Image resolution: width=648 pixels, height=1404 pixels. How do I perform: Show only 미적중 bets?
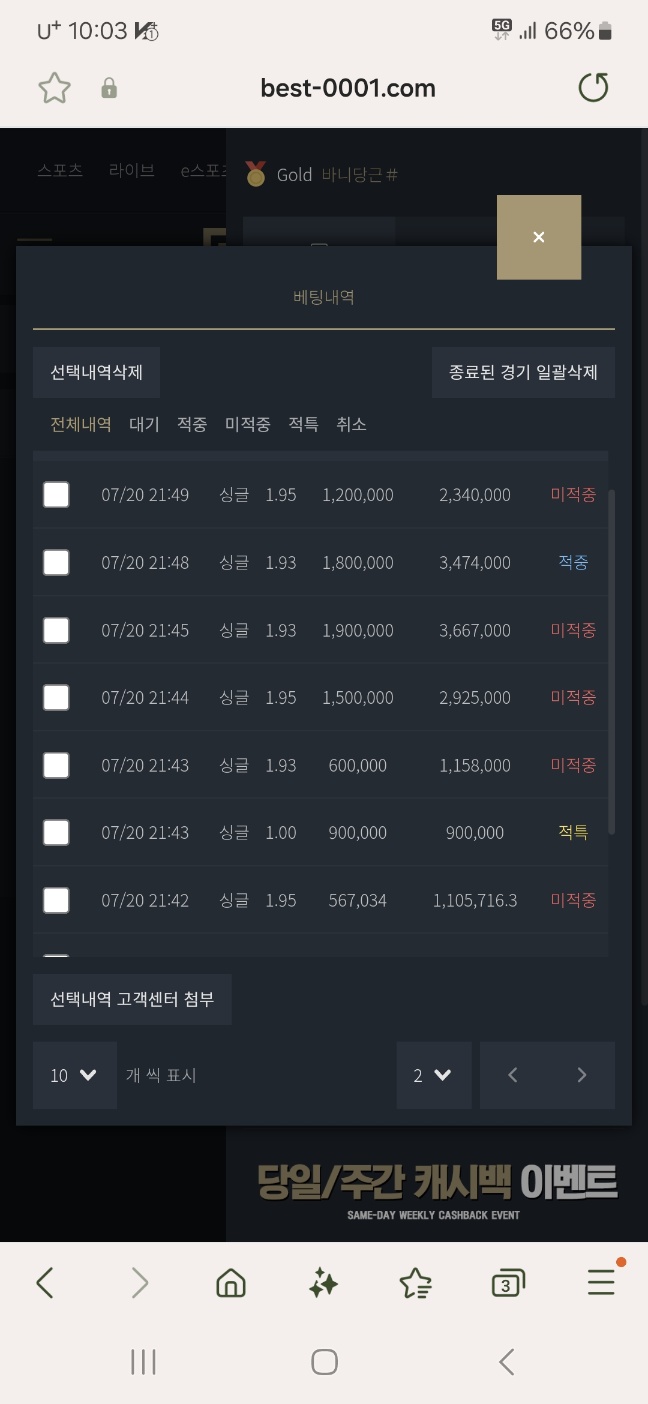248,424
